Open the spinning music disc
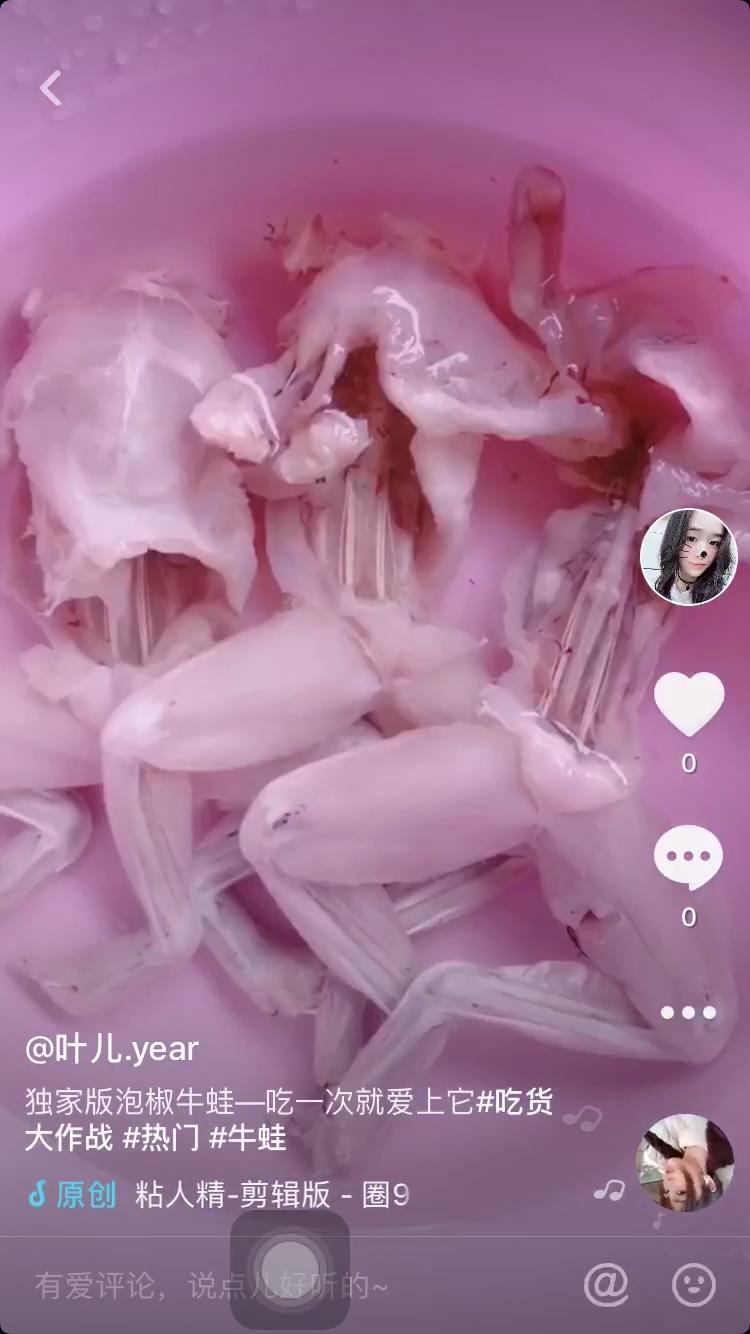This screenshot has height=1334, width=750. tap(685, 1162)
